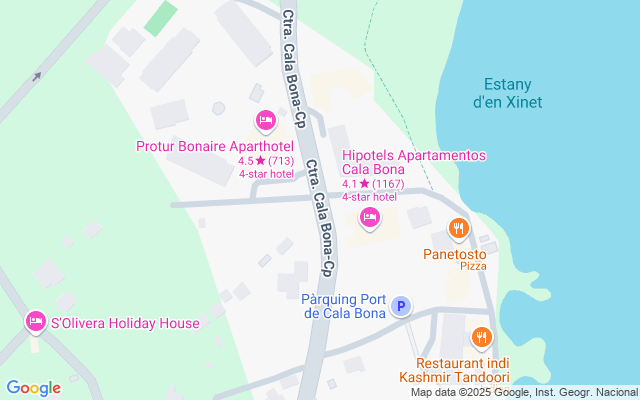View Restaurant indi Kashmir Tandoori pin
640x400 pixels.
[482, 337]
